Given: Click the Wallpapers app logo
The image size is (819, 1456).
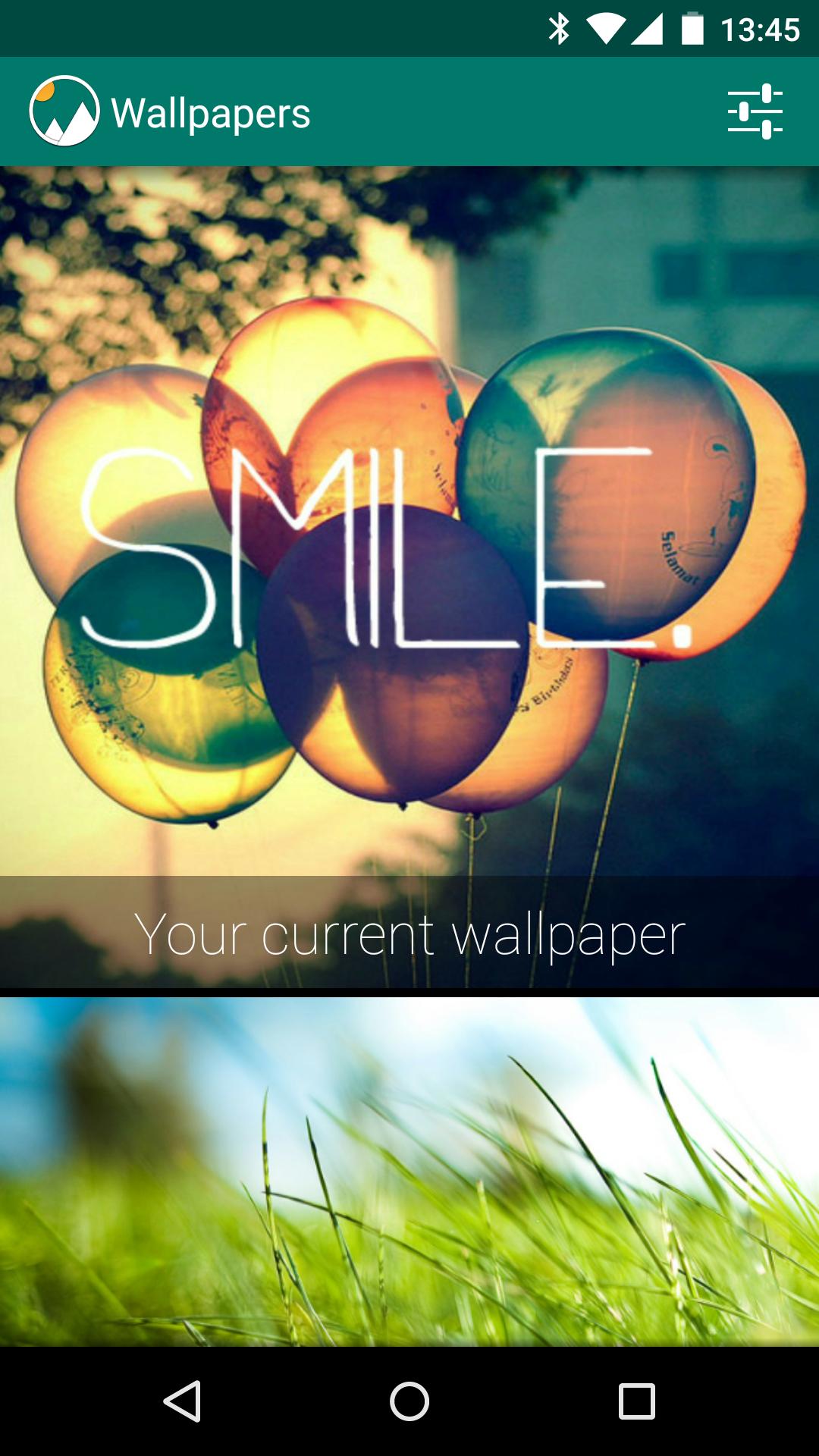Looking at the screenshot, I should coord(64,112).
